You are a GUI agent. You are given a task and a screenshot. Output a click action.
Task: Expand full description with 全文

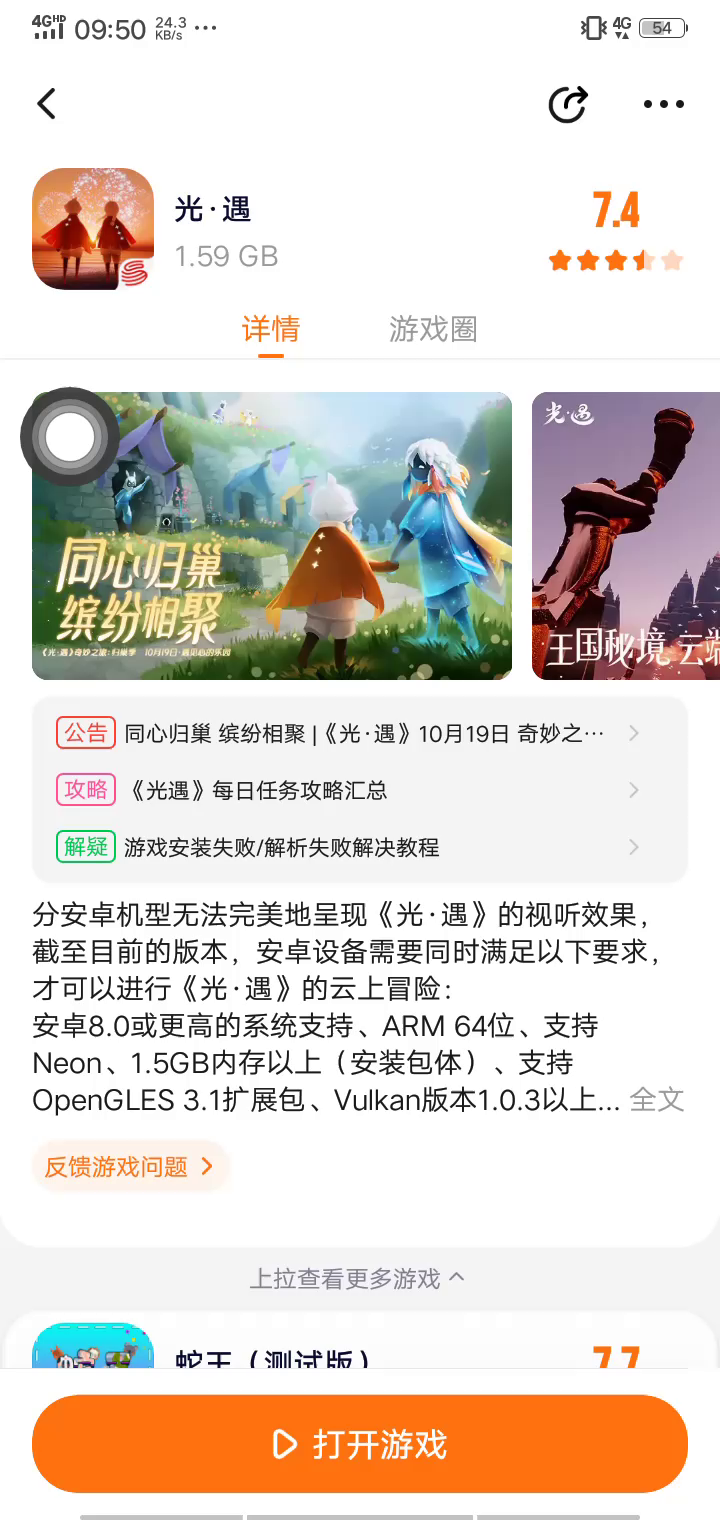click(x=657, y=1100)
